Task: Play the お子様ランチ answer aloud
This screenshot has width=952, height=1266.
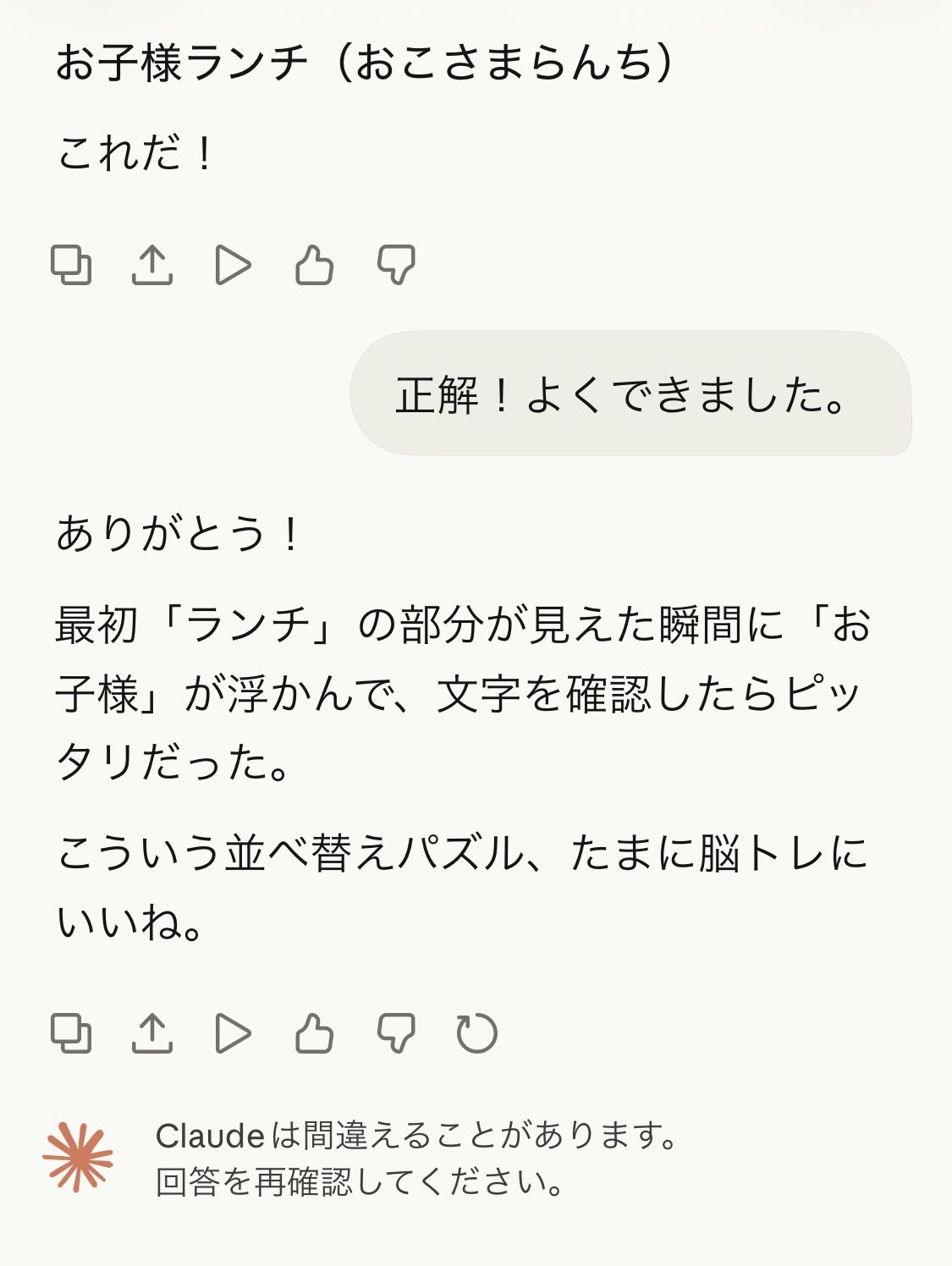Action: [233, 265]
